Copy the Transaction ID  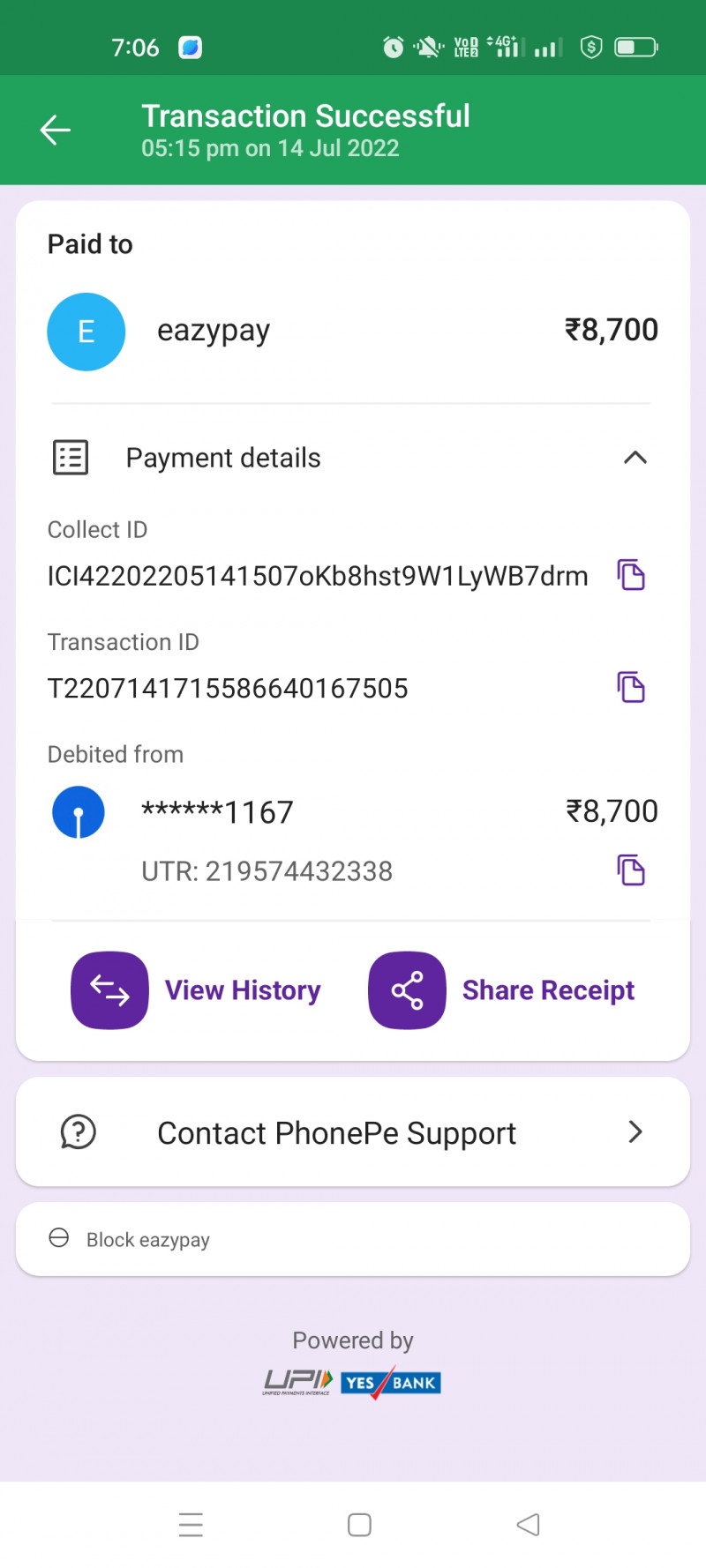631,687
